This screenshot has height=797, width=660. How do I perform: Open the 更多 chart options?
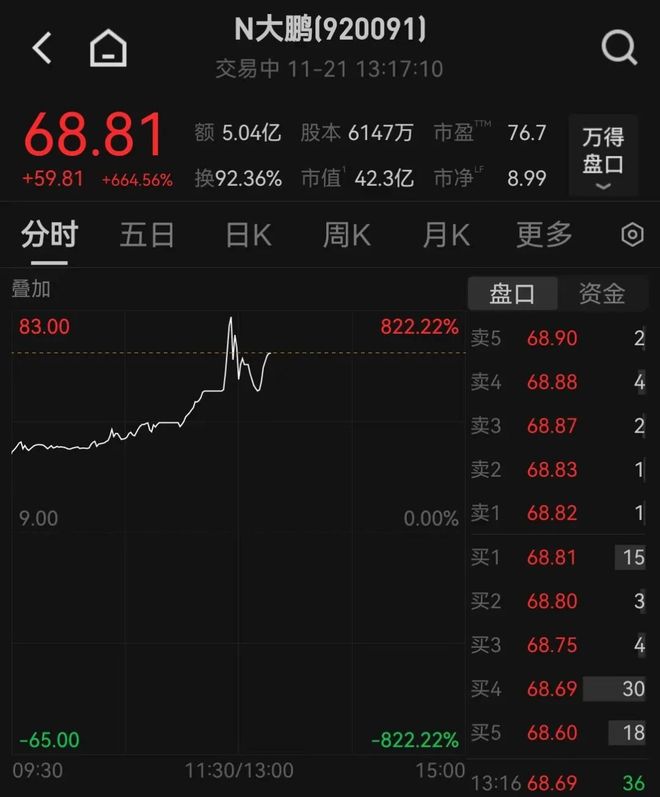tap(544, 235)
